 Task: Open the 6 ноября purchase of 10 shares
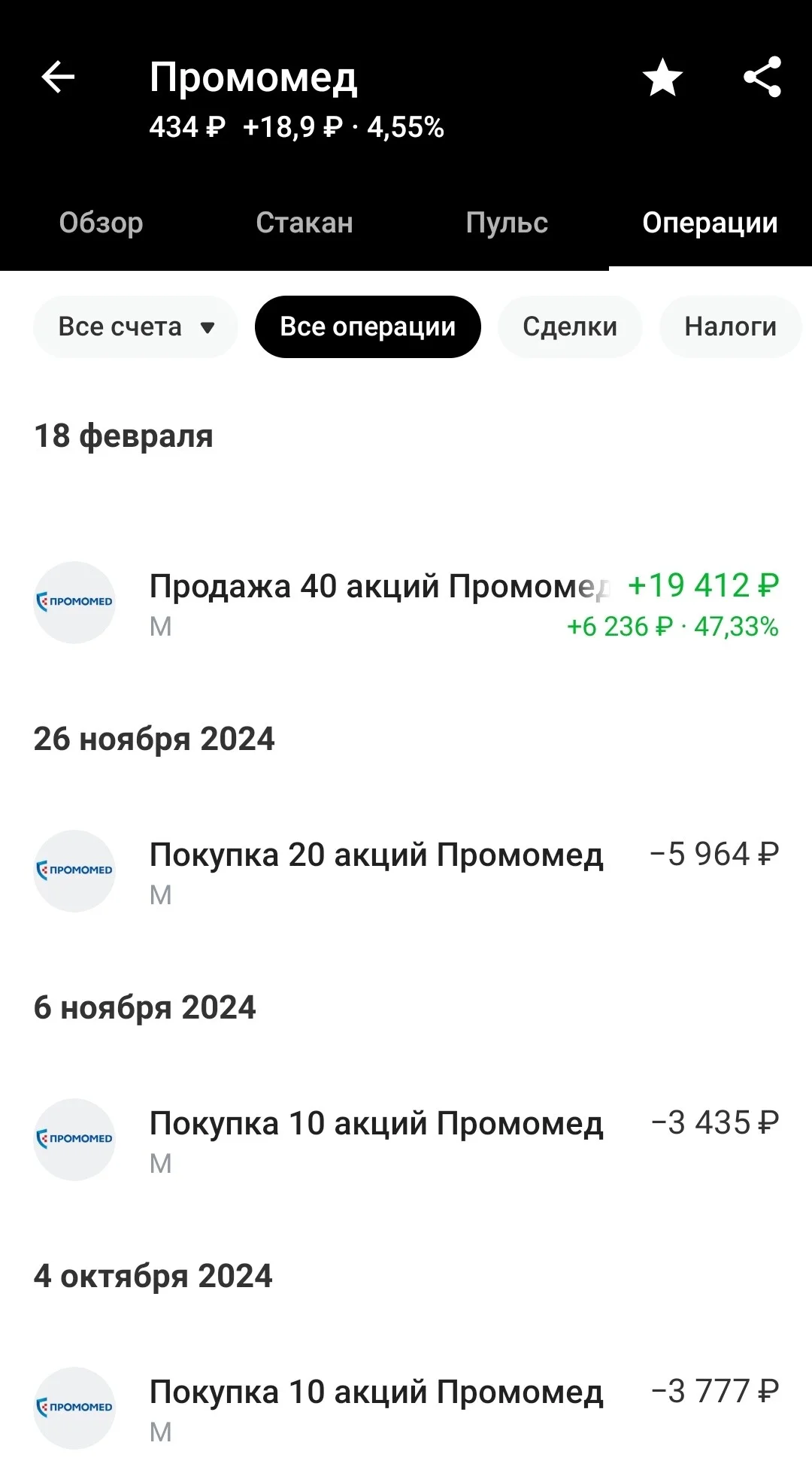pyautogui.click(x=406, y=1140)
